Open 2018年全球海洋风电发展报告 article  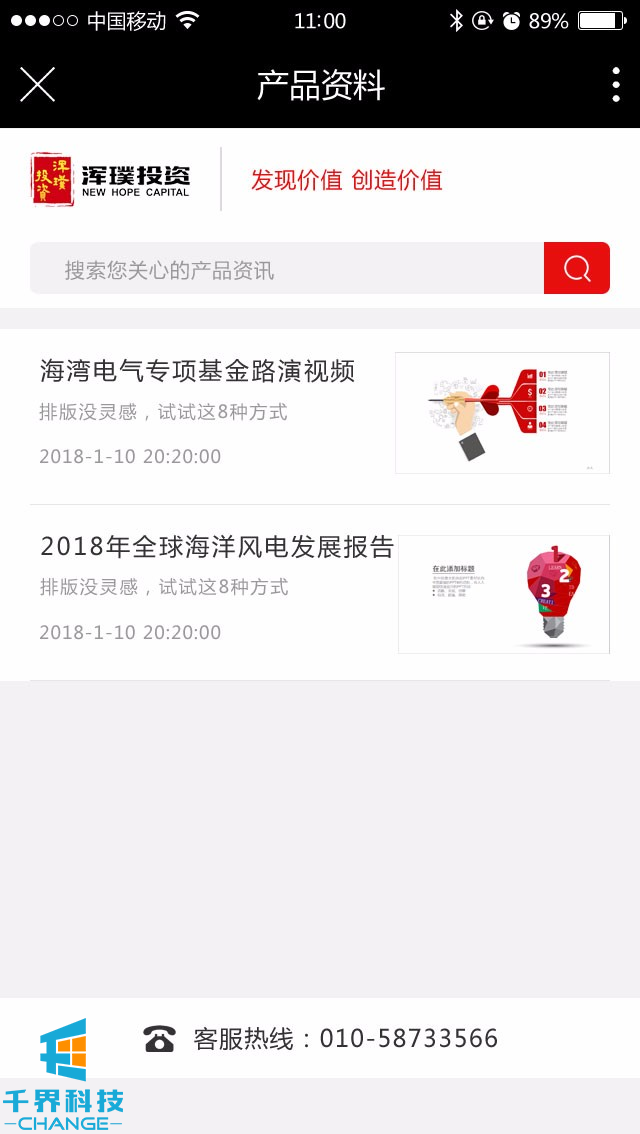(217, 547)
